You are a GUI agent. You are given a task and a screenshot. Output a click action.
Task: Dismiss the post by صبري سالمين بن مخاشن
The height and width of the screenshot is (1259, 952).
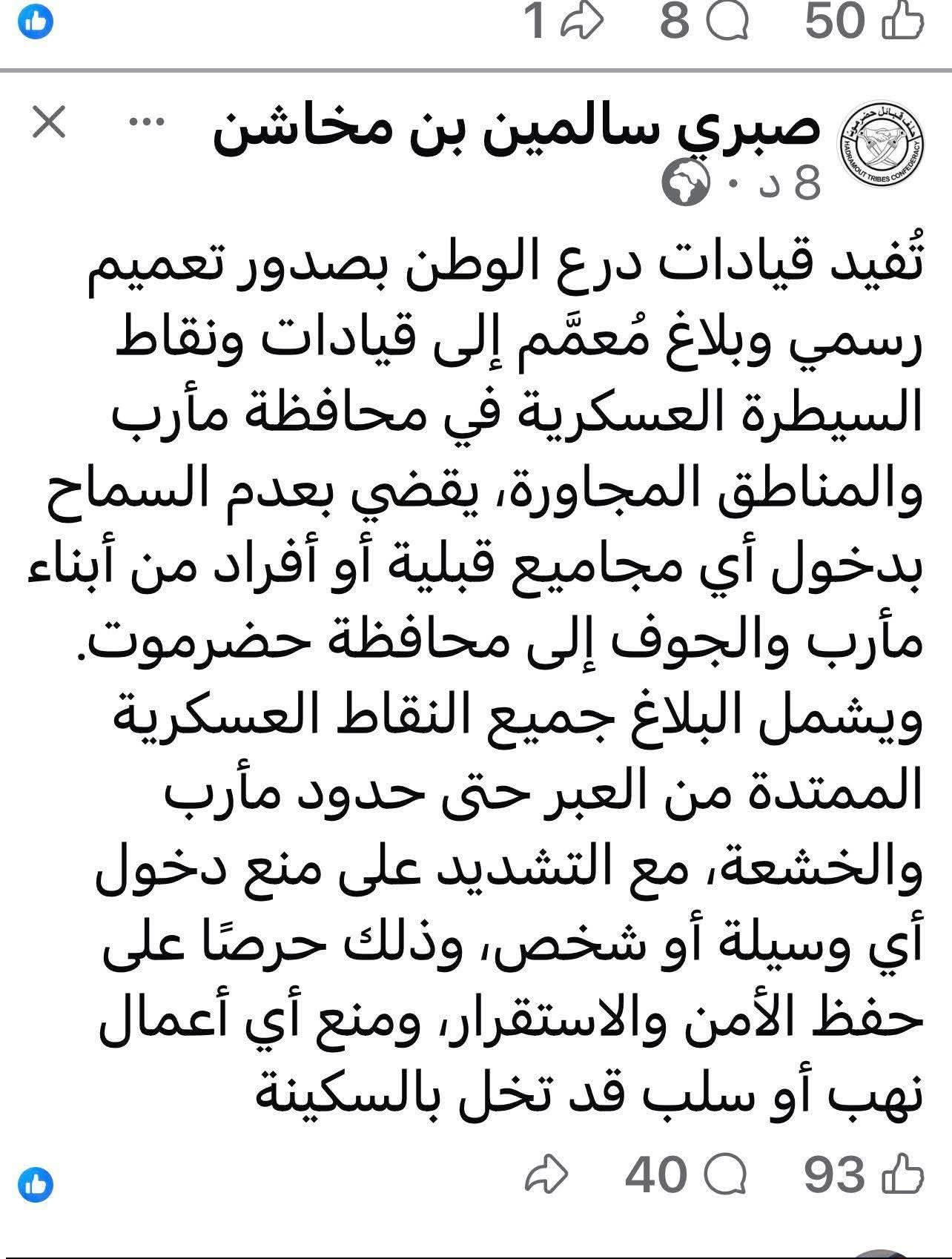click(50, 124)
